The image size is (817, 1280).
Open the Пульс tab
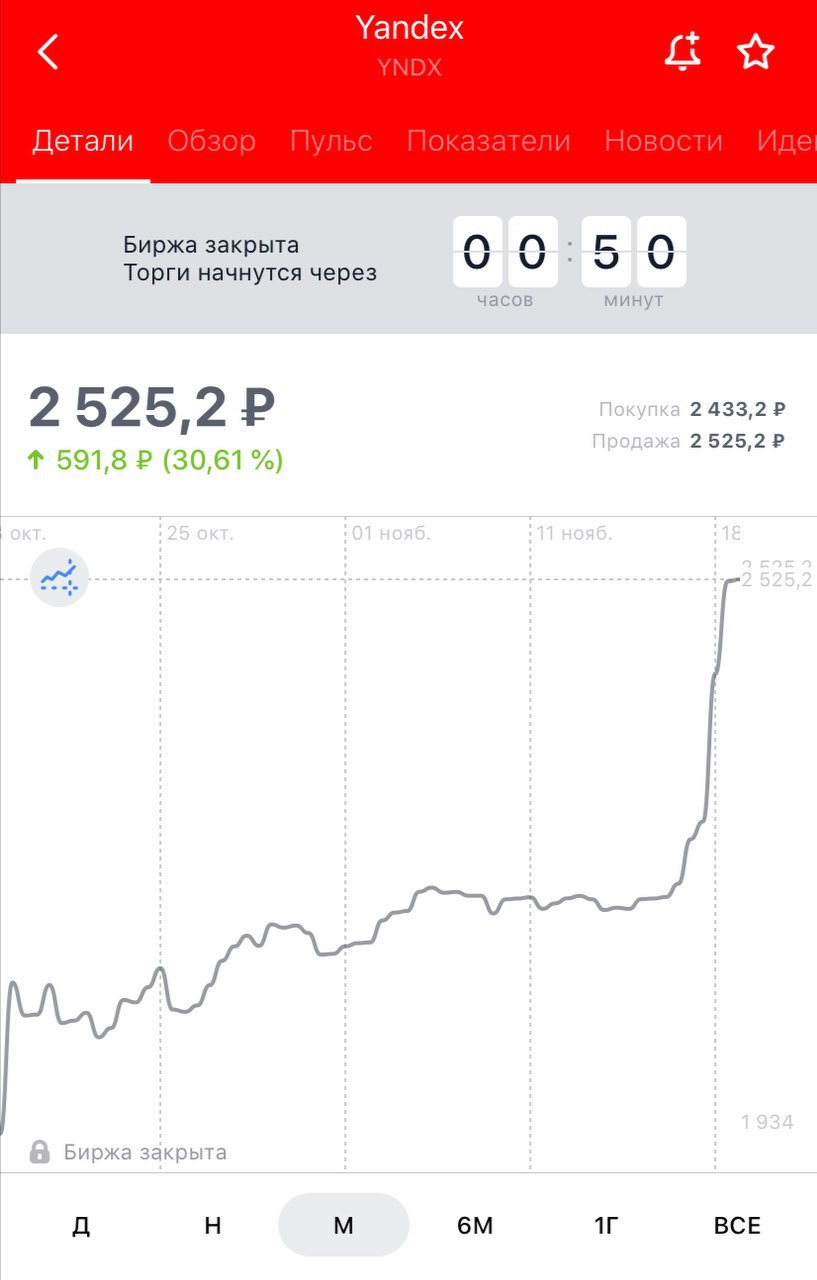(331, 141)
